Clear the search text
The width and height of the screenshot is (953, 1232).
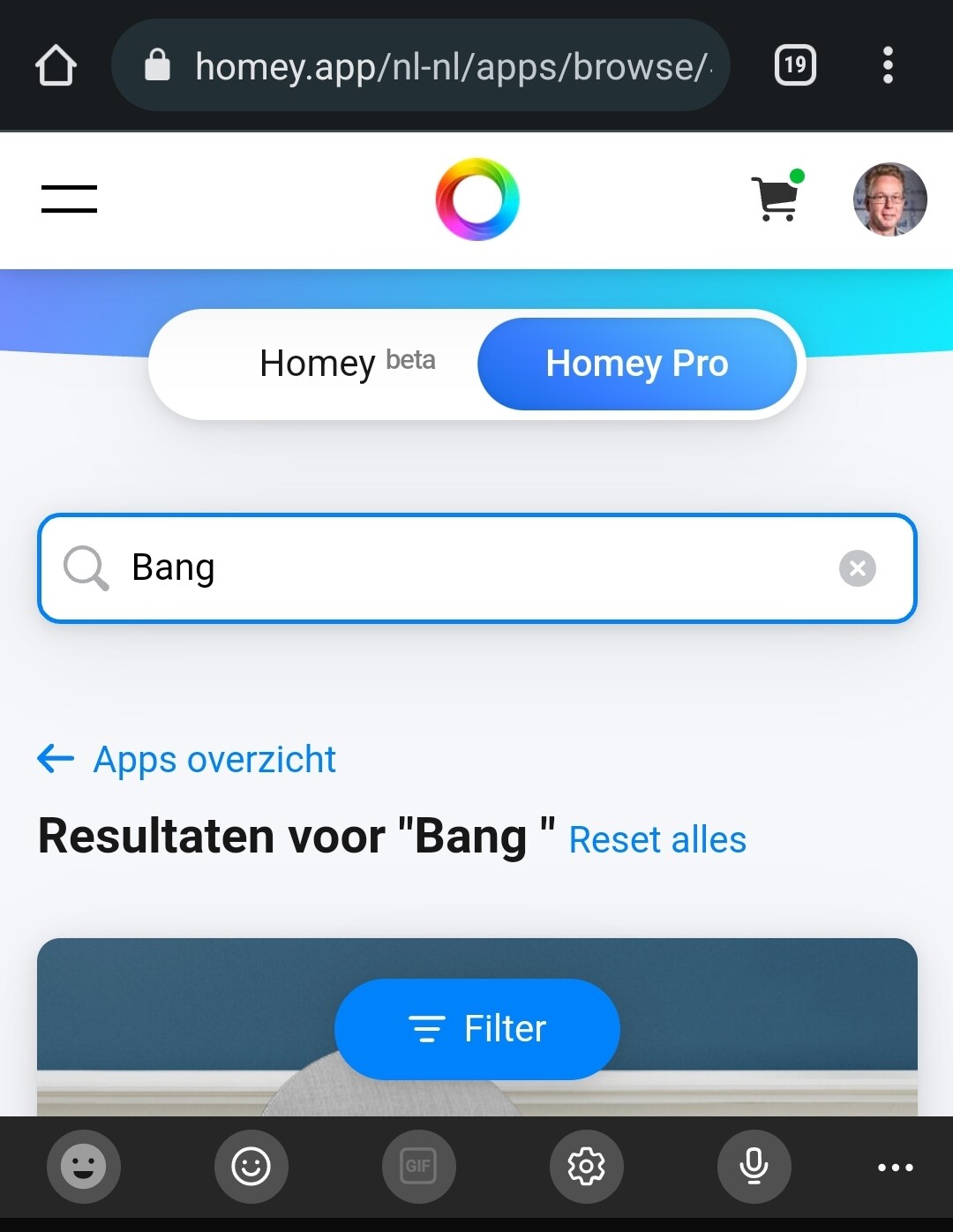[857, 568]
